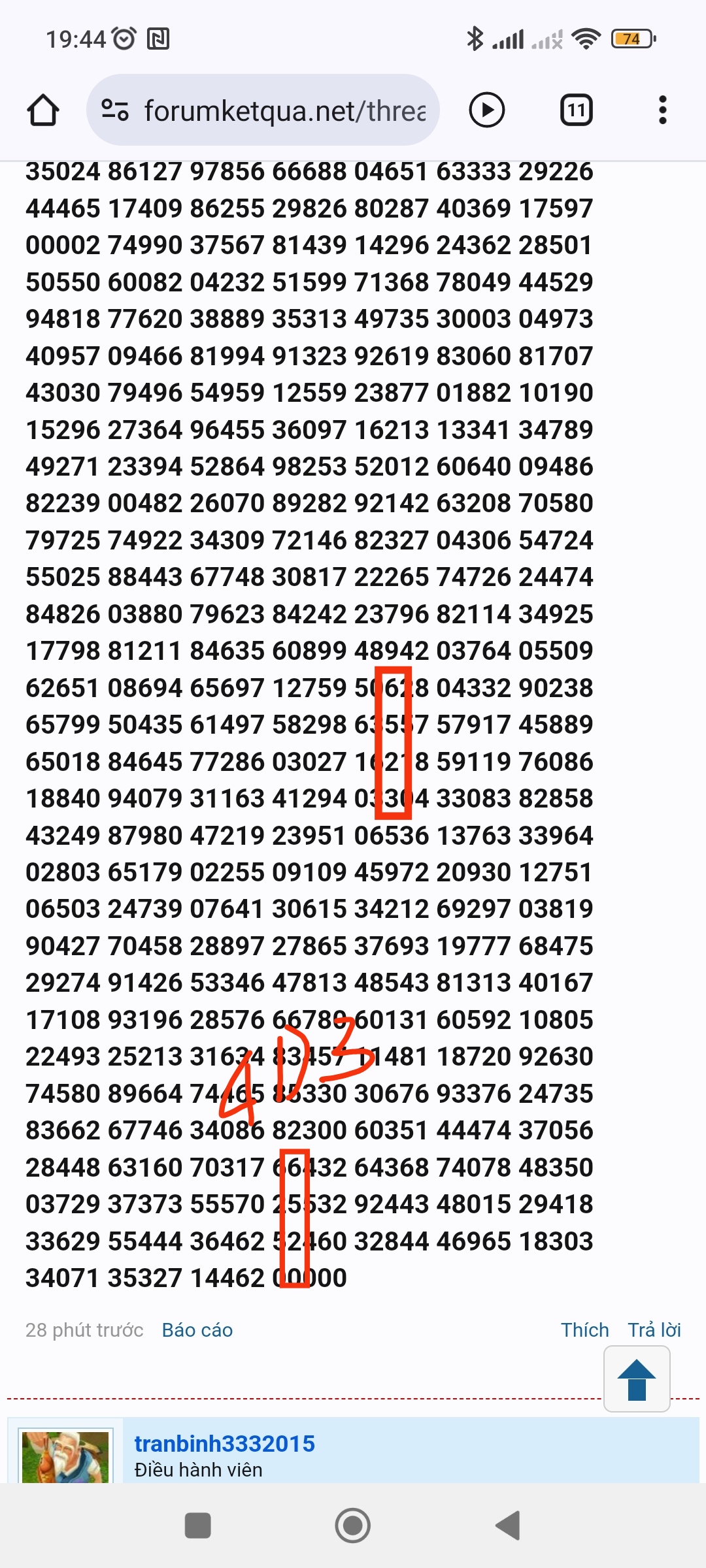
Task: Tap the play button in the browser toolbar
Action: (487, 110)
